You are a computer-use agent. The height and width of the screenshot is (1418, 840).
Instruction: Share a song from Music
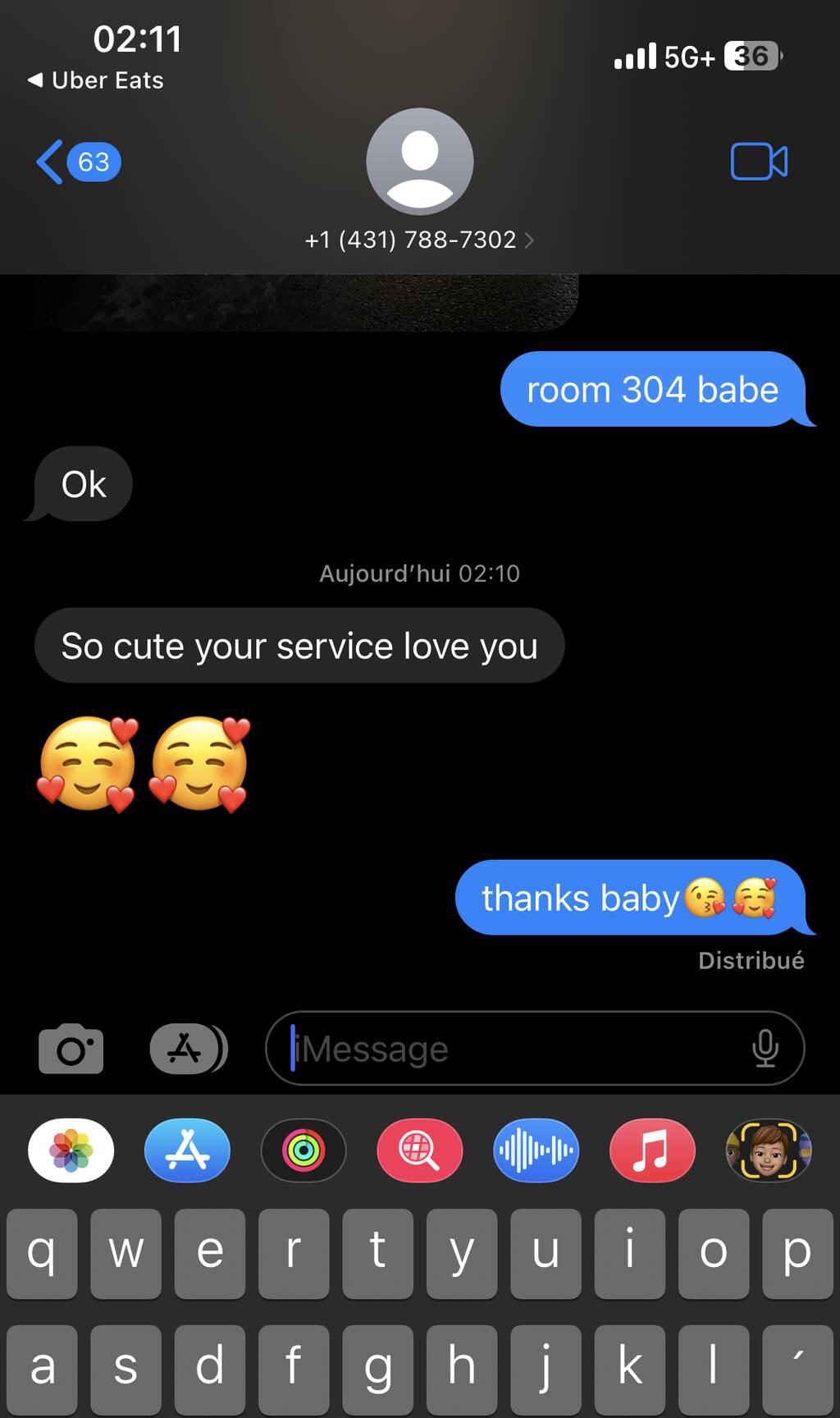[653, 1150]
